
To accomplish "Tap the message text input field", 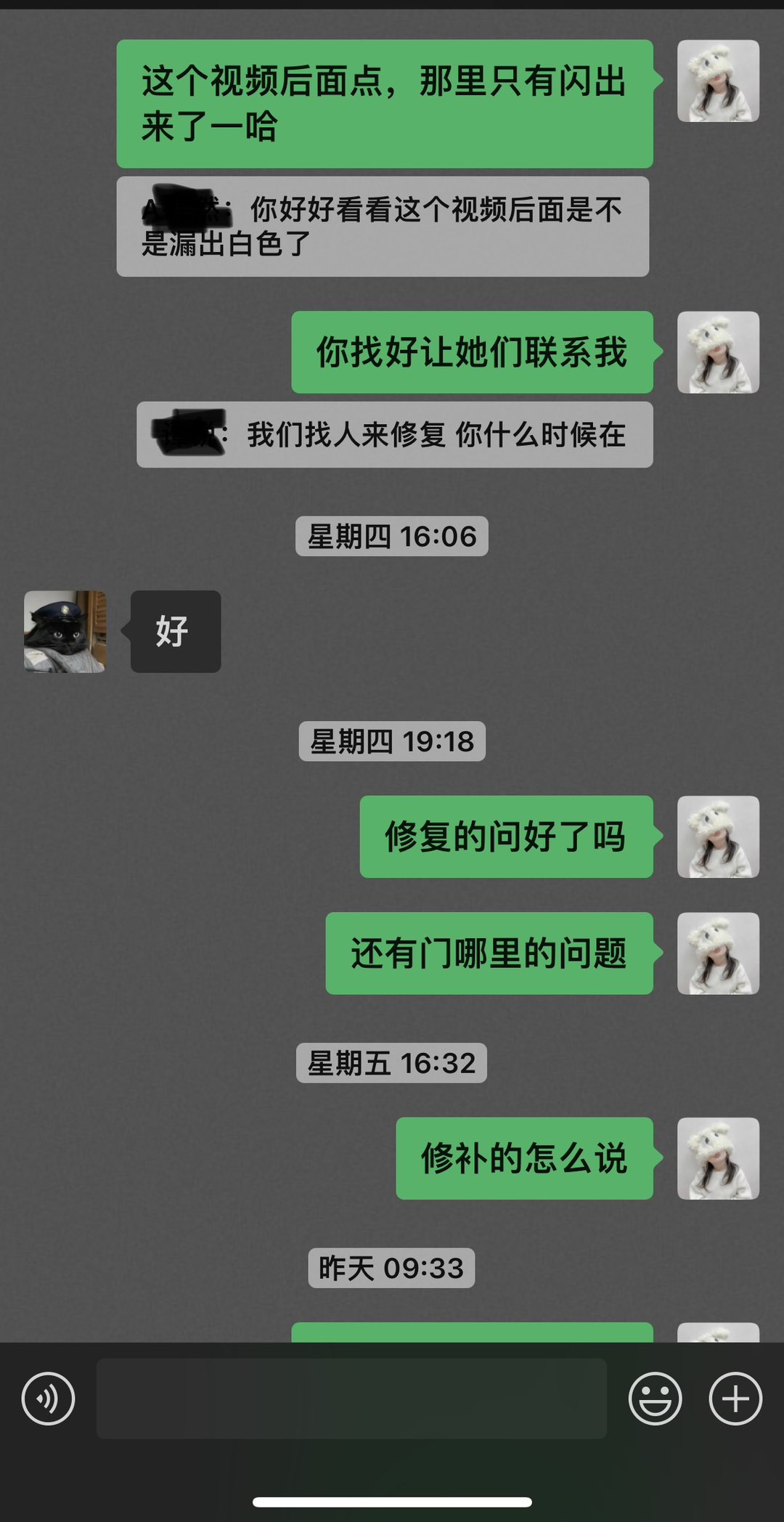I will 351,1399.
